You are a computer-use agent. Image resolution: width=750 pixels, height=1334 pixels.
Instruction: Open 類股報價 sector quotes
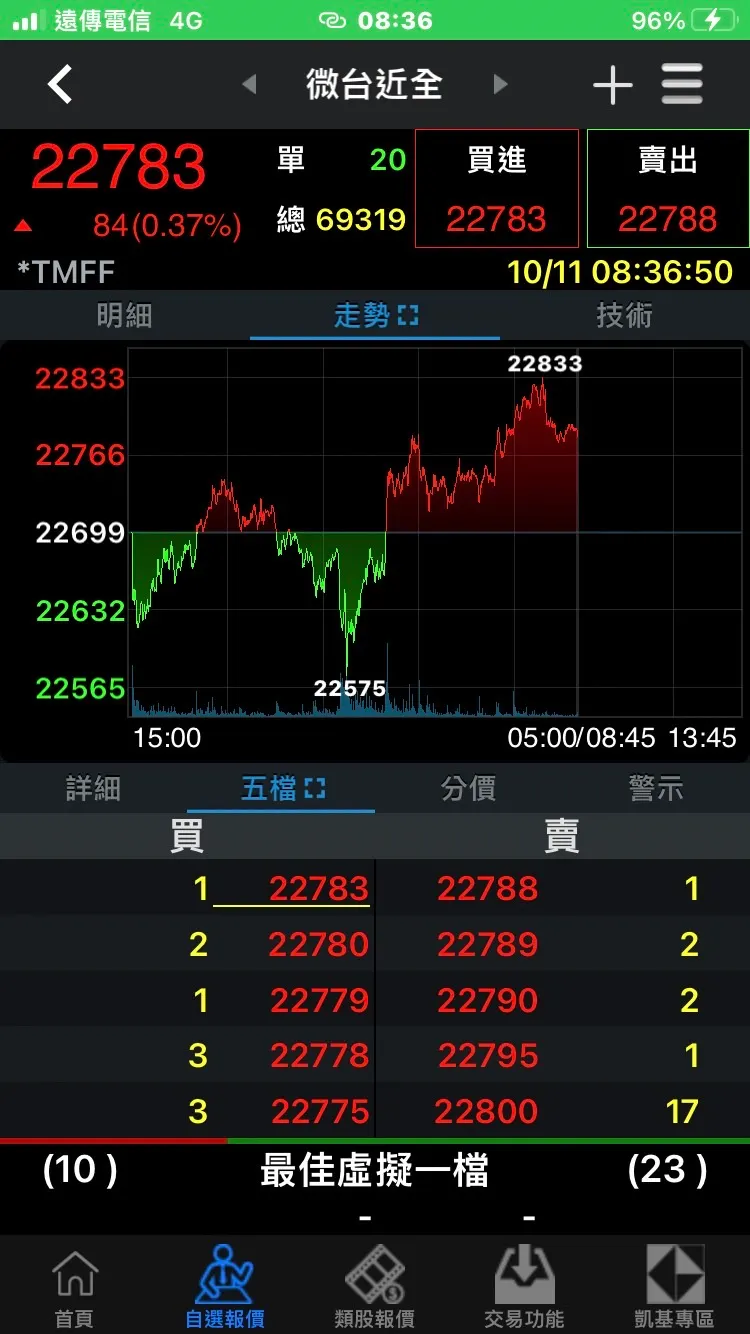[x=374, y=1287]
